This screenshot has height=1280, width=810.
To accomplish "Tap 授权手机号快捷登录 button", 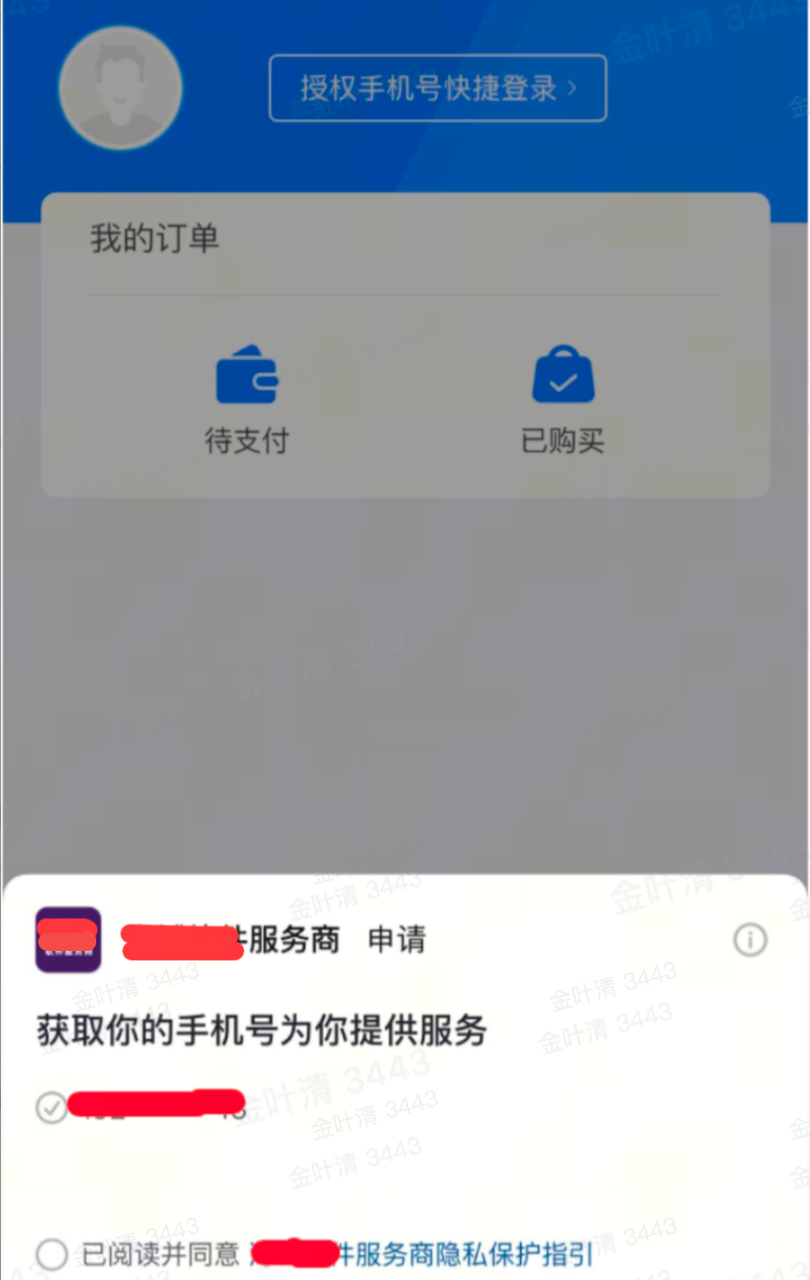I will tap(438, 88).
